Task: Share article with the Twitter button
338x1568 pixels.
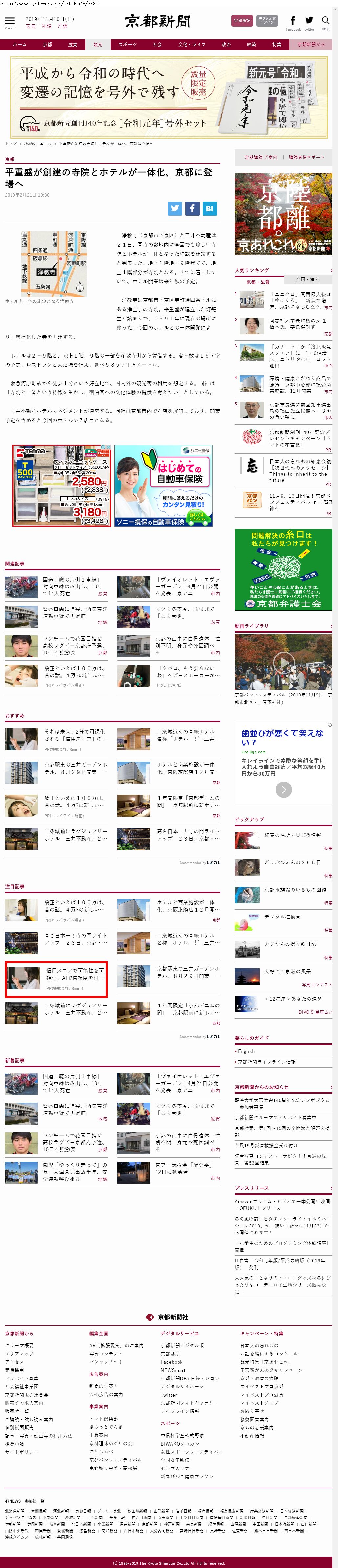Action: click(x=175, y=208)
